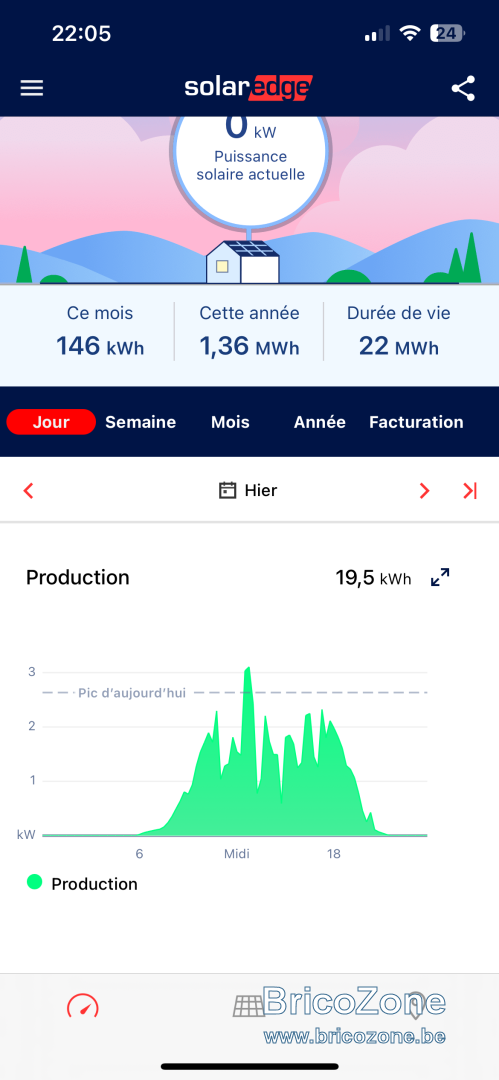Open the dashboard gauge tab
Image resolution: width=499 pixels, height=1080 pixels.
(83, 1006)
